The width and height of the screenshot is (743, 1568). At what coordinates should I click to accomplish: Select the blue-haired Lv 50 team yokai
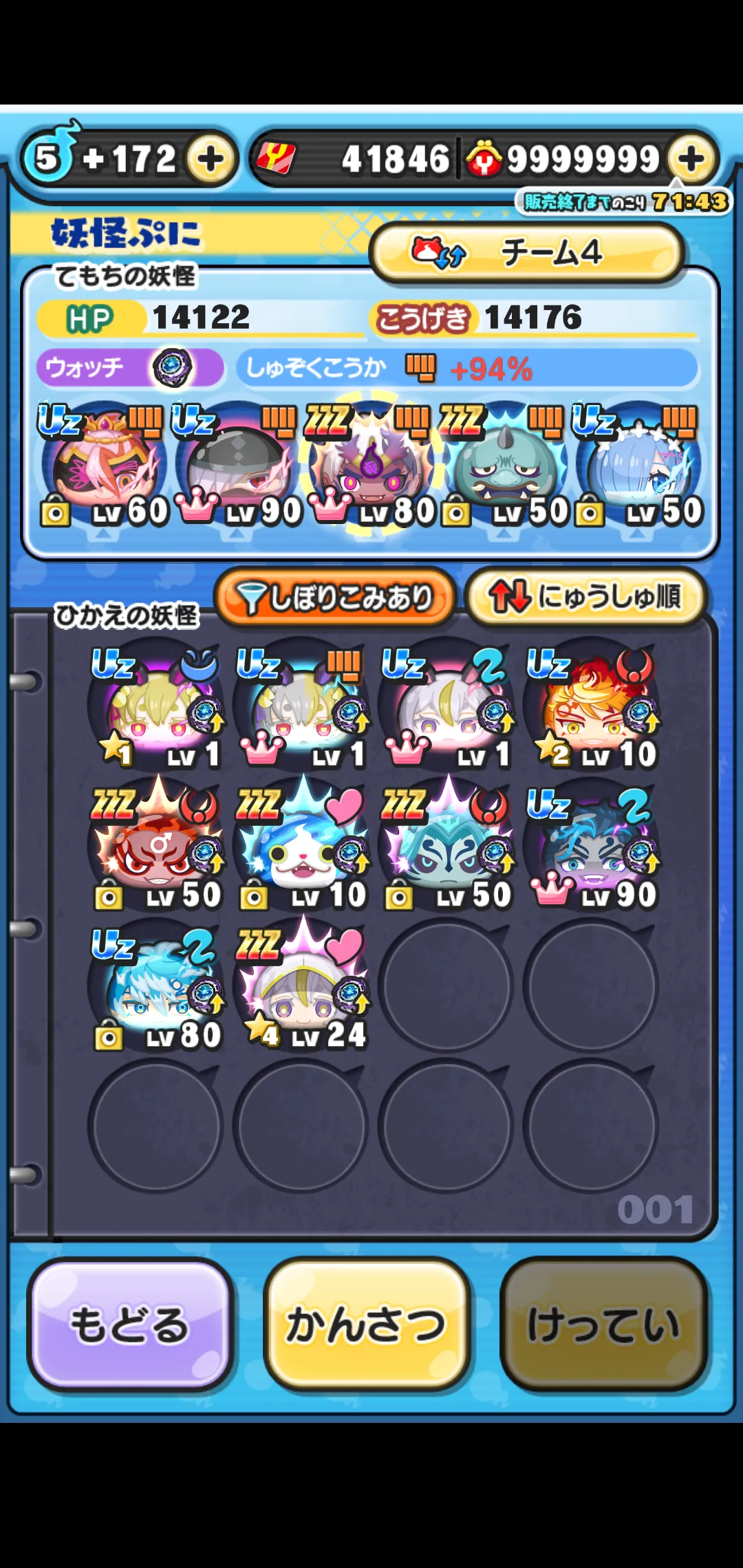(638, 466)
